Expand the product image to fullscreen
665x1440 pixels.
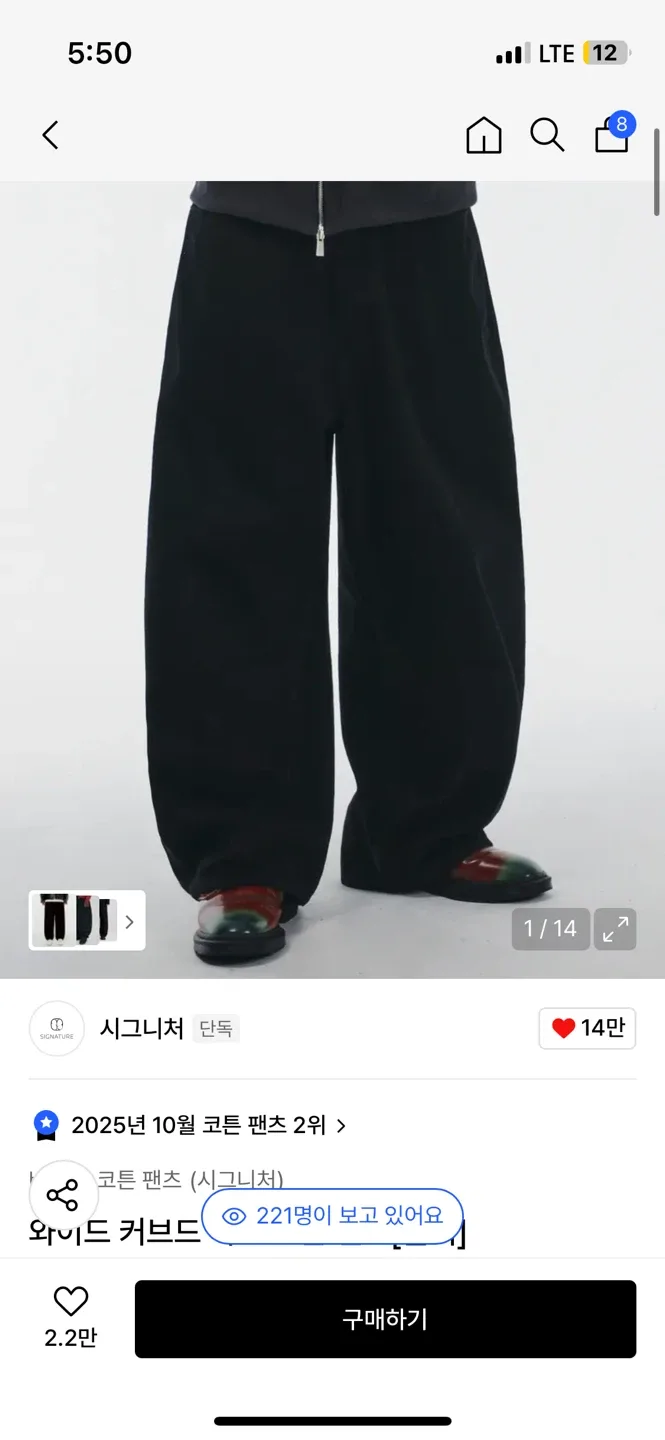[x=615, y=929]
